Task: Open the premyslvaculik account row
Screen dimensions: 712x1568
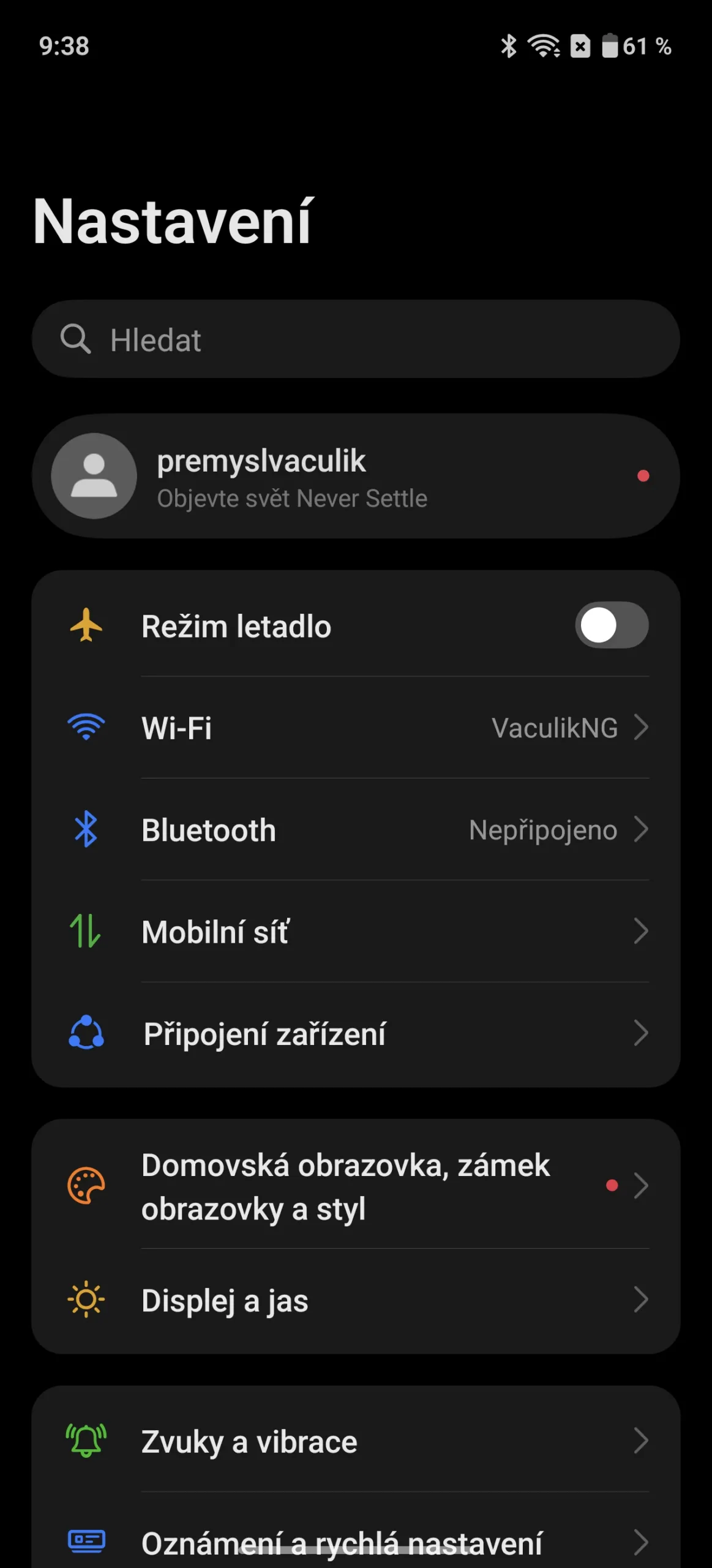Action: pyautogui.click(x=355, y=477)
